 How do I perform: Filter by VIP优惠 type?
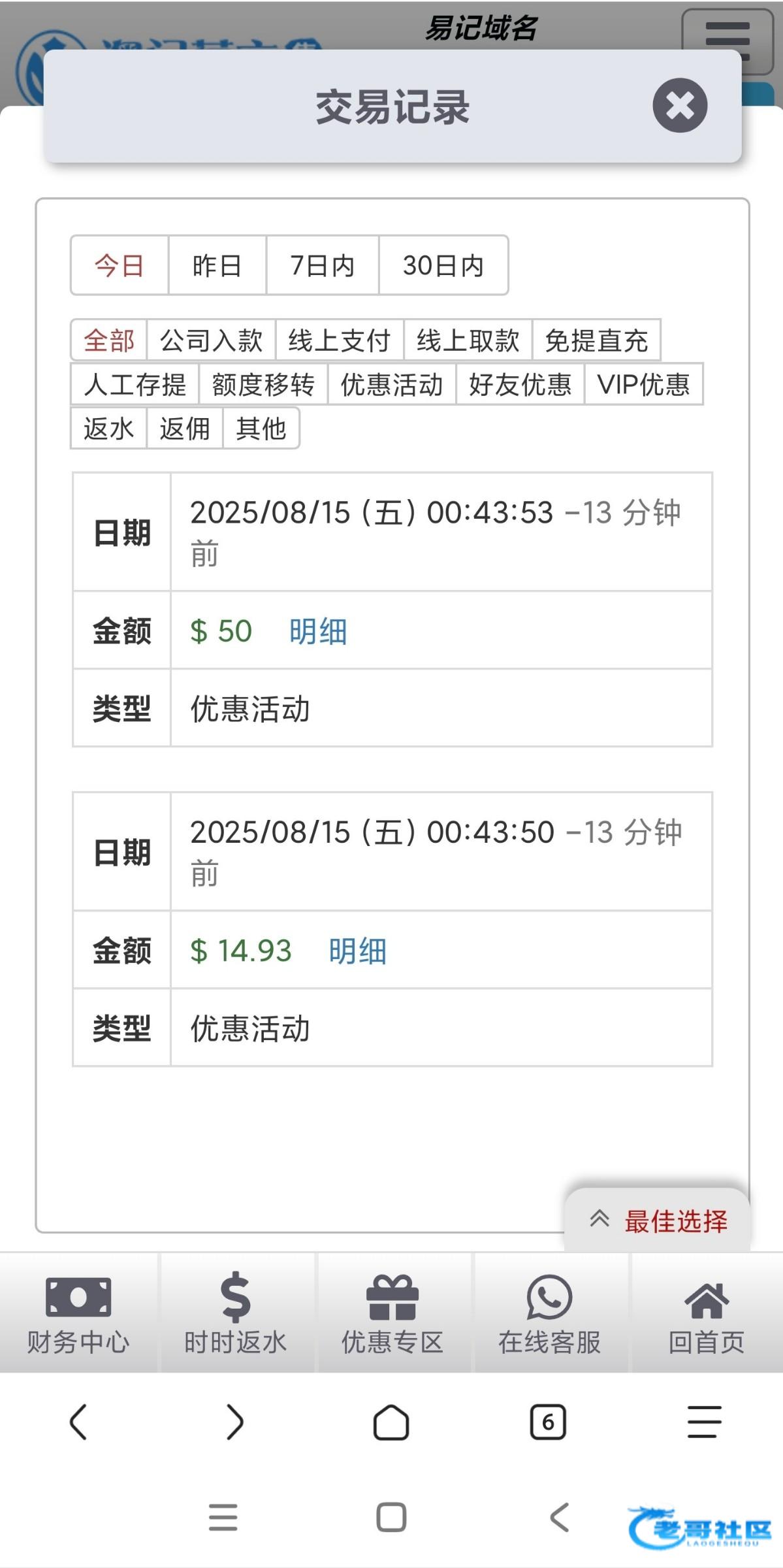point(643,384)
